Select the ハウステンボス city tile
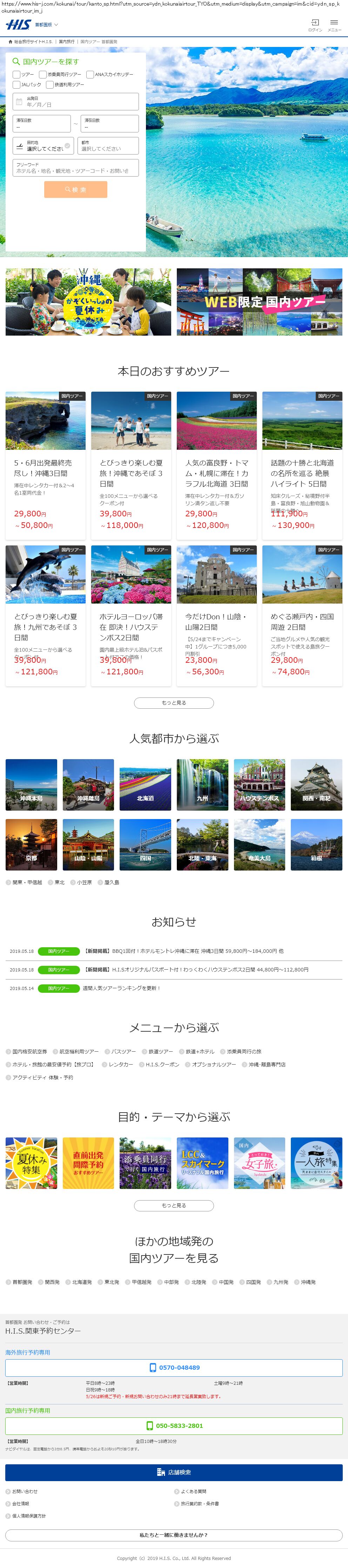 (259, 785)
